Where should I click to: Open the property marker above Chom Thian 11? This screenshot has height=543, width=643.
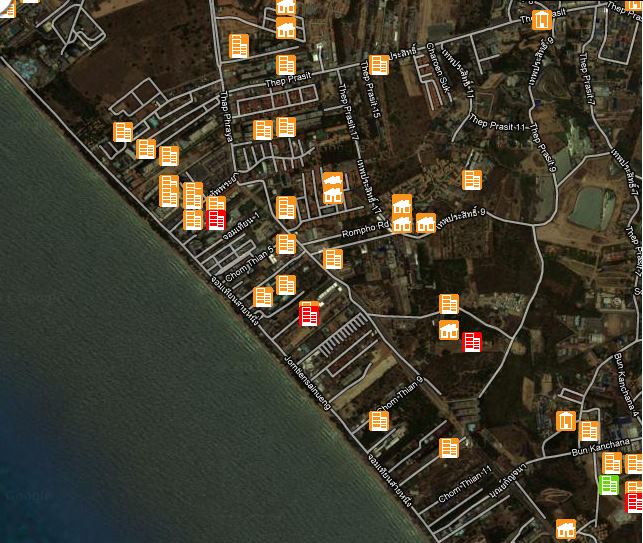tap(449, 447)
